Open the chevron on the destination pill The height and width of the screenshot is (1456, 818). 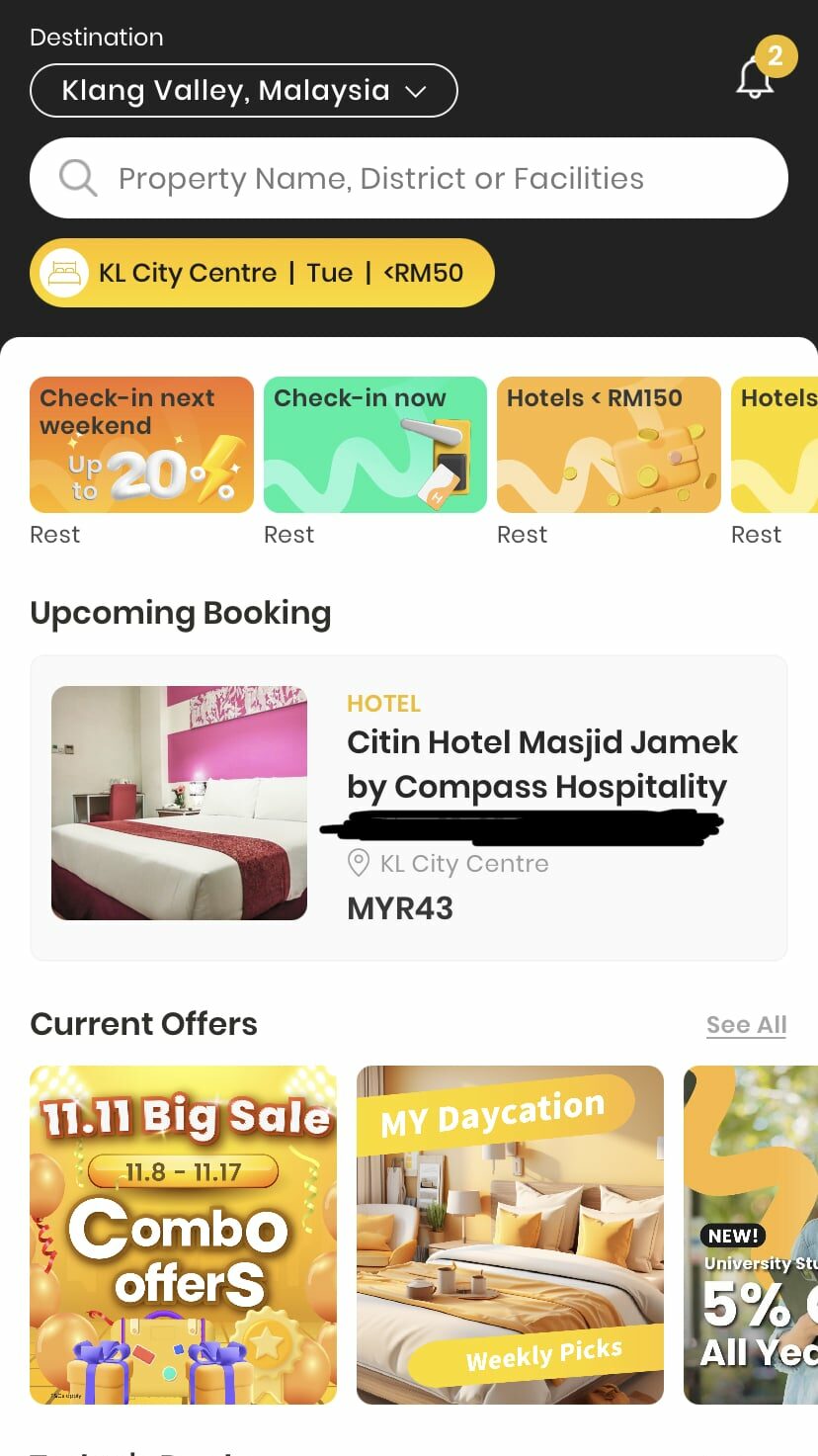[418, 90]
